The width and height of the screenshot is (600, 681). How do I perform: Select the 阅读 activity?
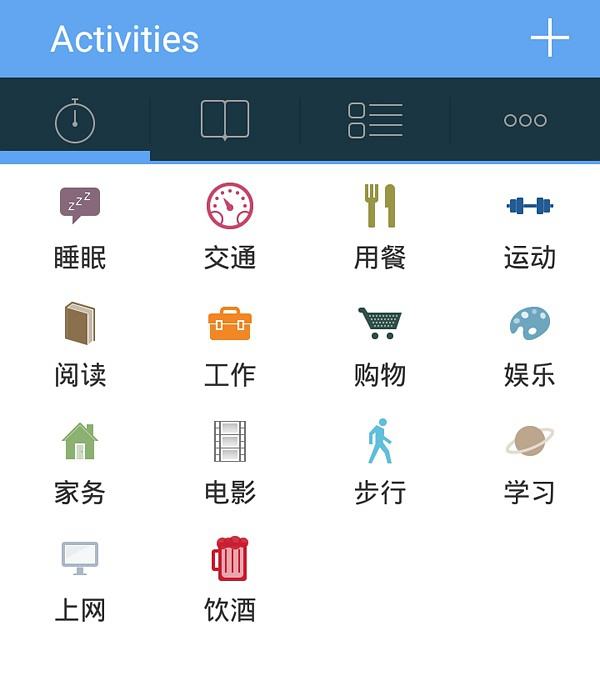pos(80,343)
